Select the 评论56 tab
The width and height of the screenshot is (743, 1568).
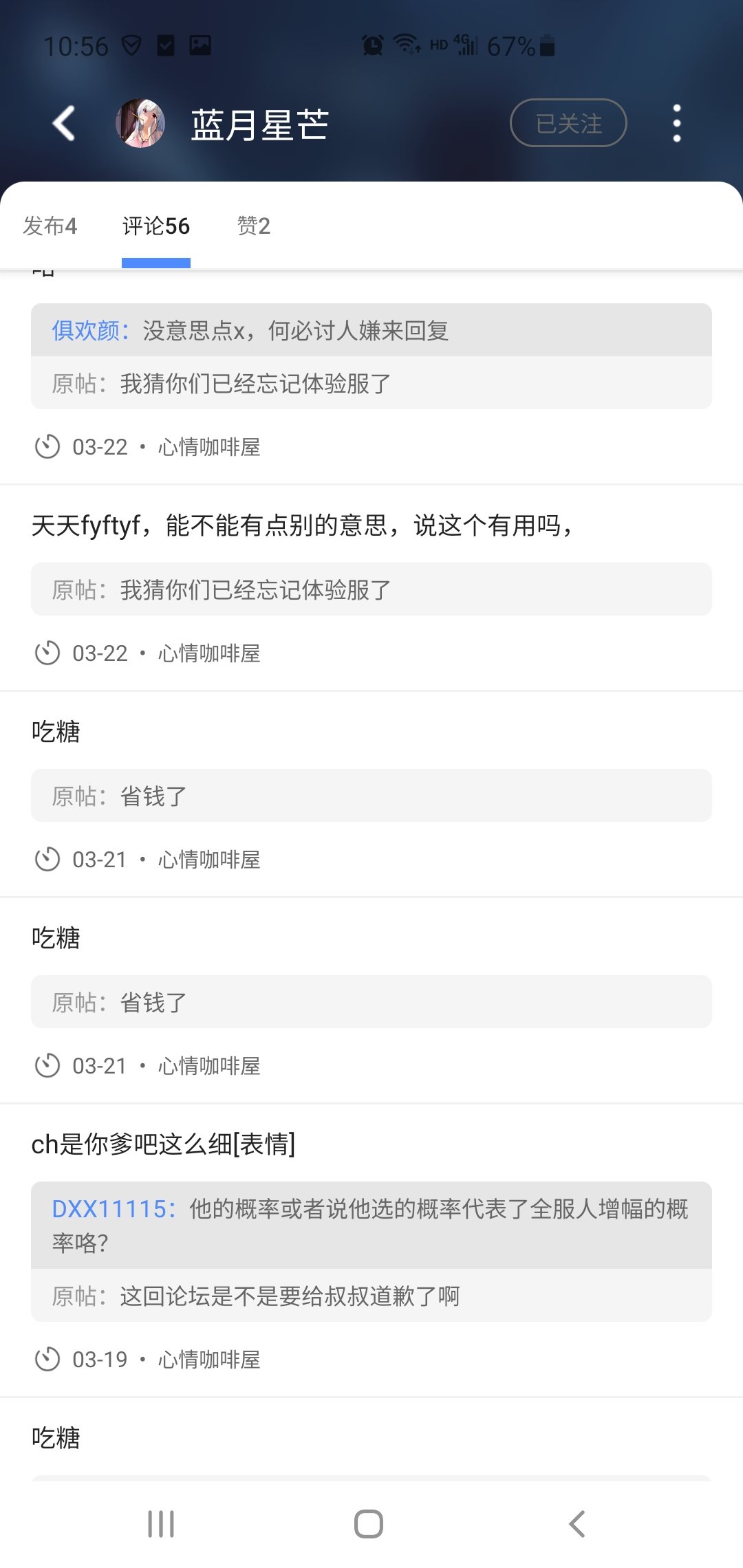[x=156, y=226]
